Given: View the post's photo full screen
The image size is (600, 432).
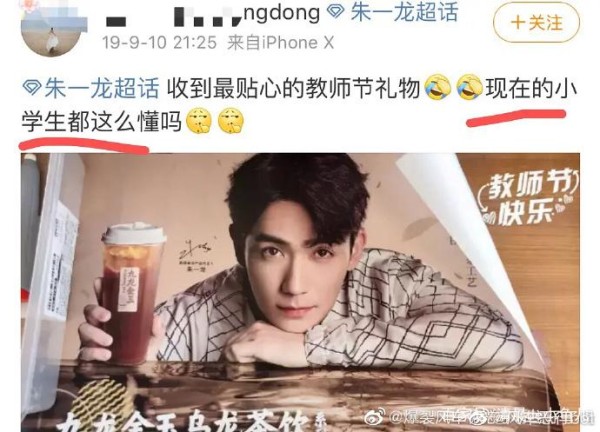Looking at the screenshot, I should pos(300,290).
